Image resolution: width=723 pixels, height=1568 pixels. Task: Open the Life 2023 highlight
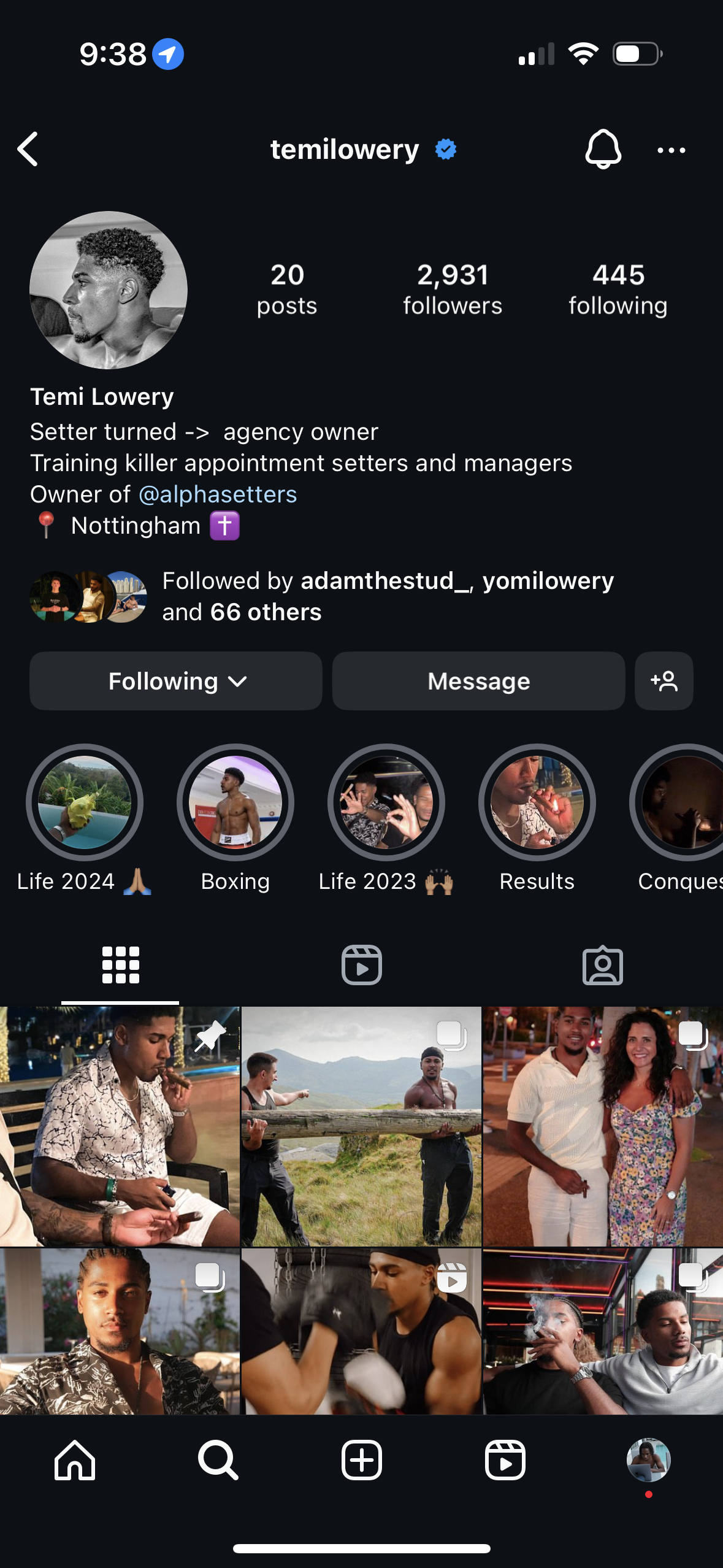click(386, 802)
